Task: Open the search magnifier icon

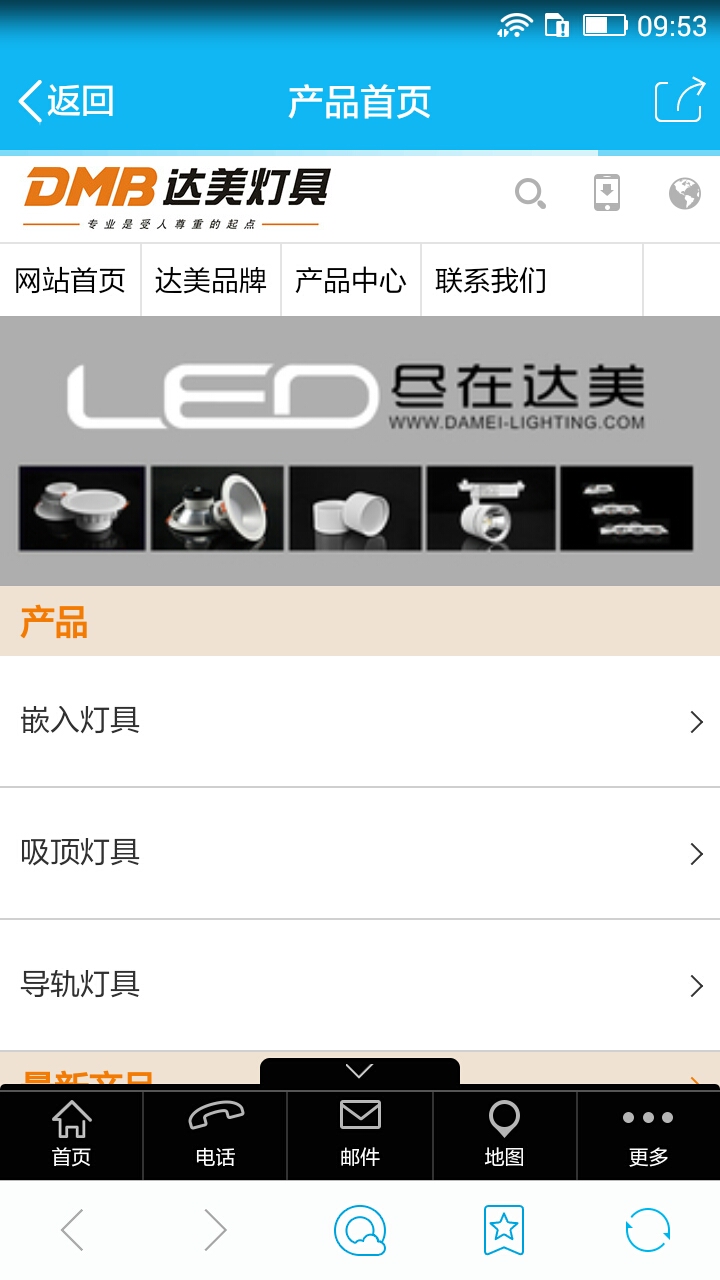Action: coord(530,193)
